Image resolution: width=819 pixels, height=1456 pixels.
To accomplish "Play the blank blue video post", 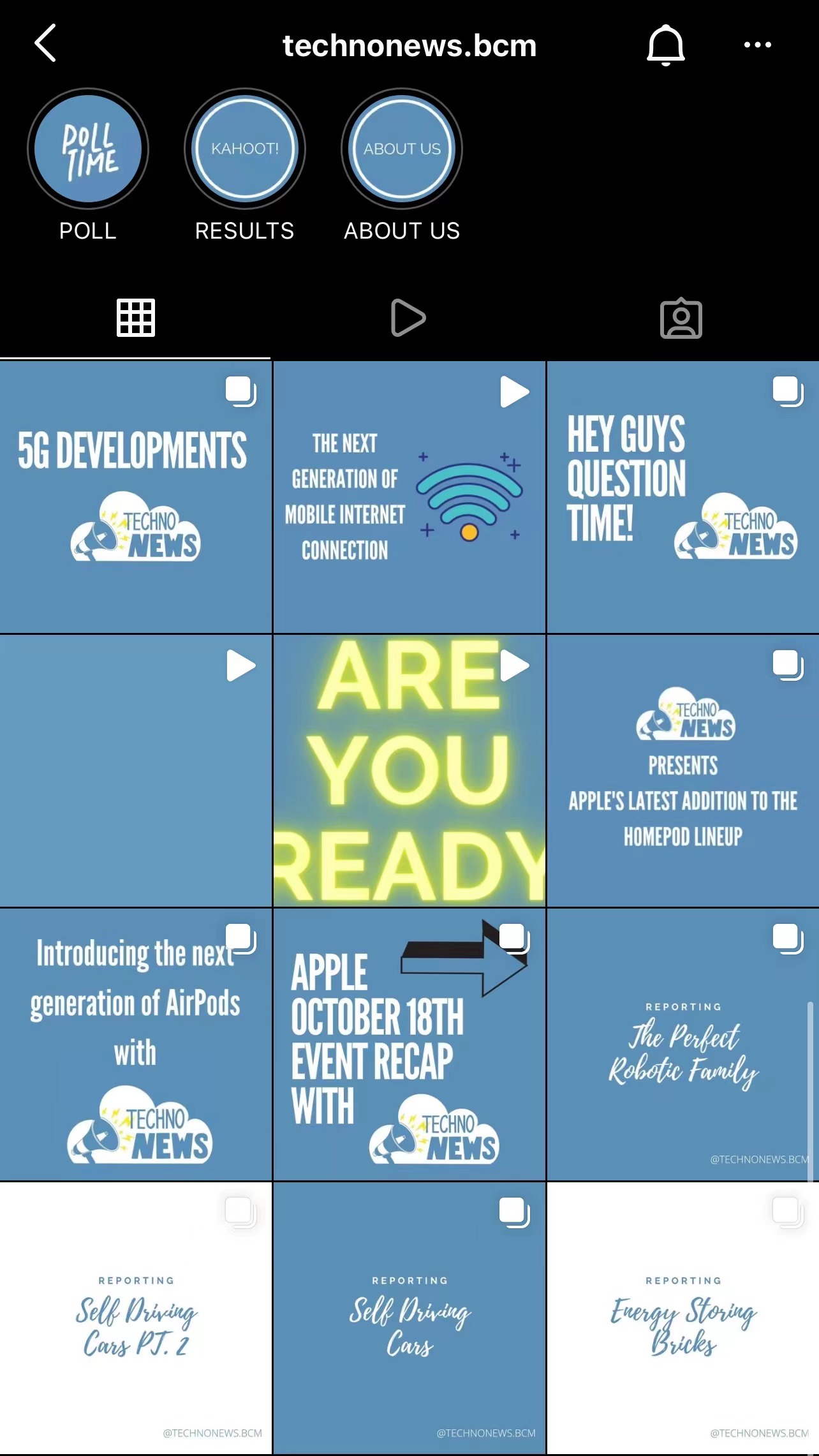I will 135,771.
